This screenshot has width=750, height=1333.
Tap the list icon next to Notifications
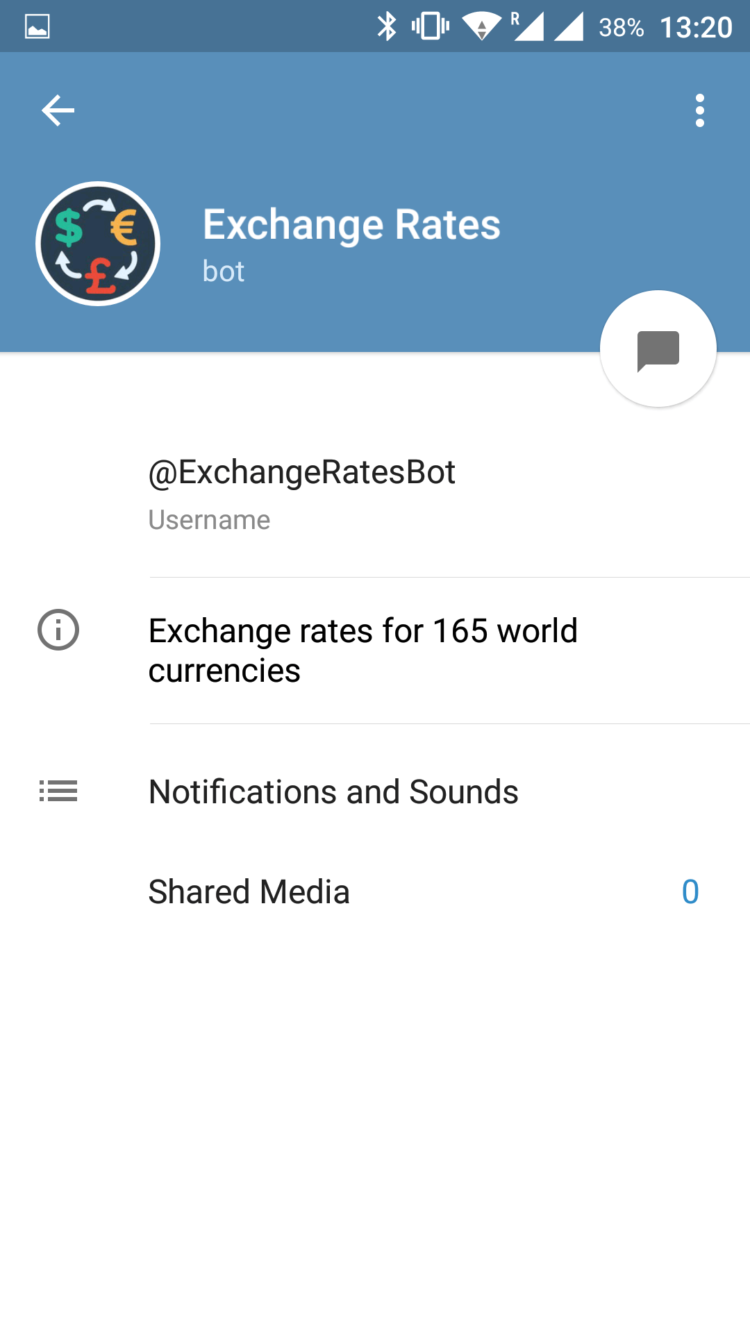[x=57, y=791]
